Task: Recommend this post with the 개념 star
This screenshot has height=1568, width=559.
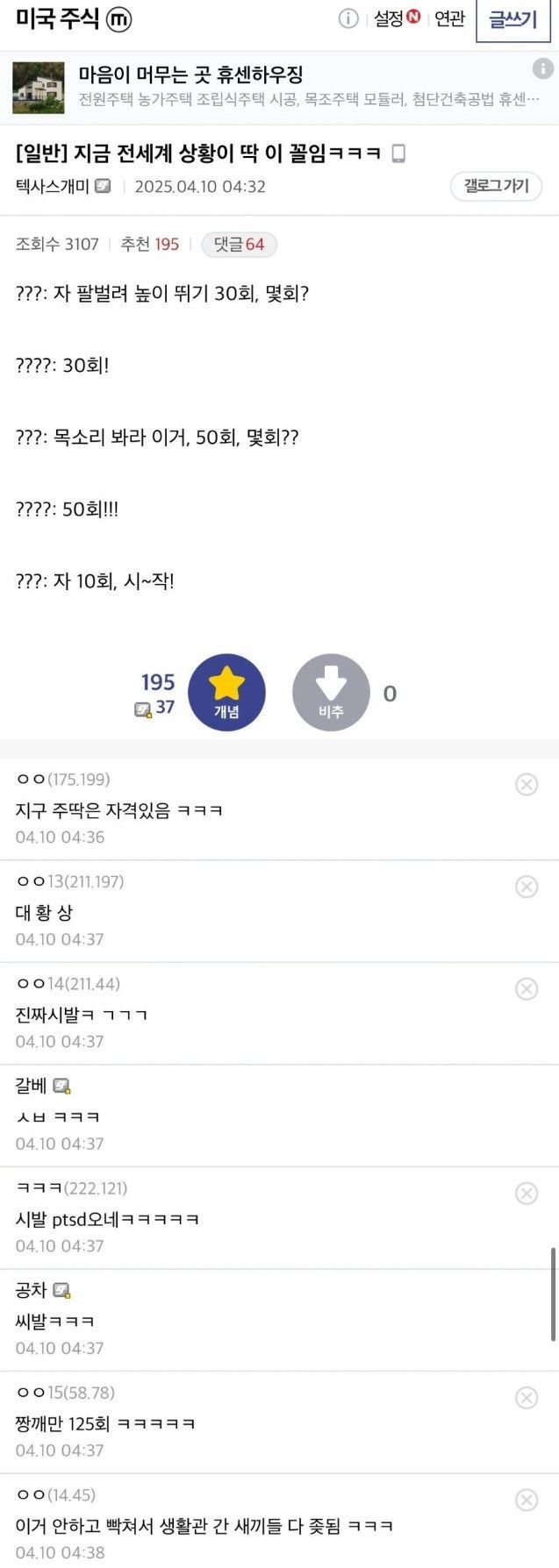Action: point(226,692)
